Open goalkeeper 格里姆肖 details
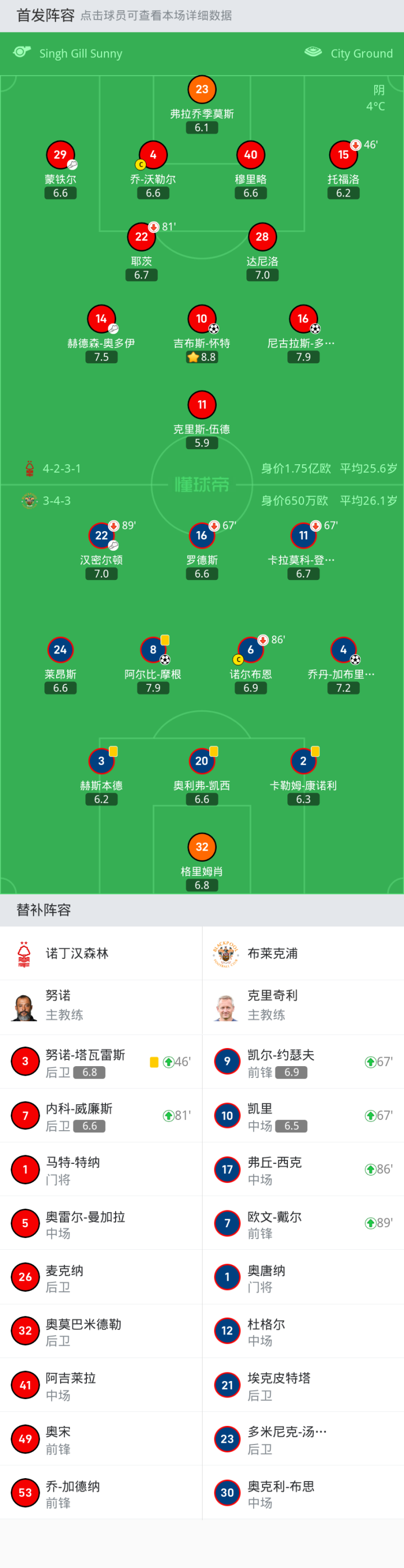The width and height of the screenshot is (404, 1568). (x=202, y=848)
